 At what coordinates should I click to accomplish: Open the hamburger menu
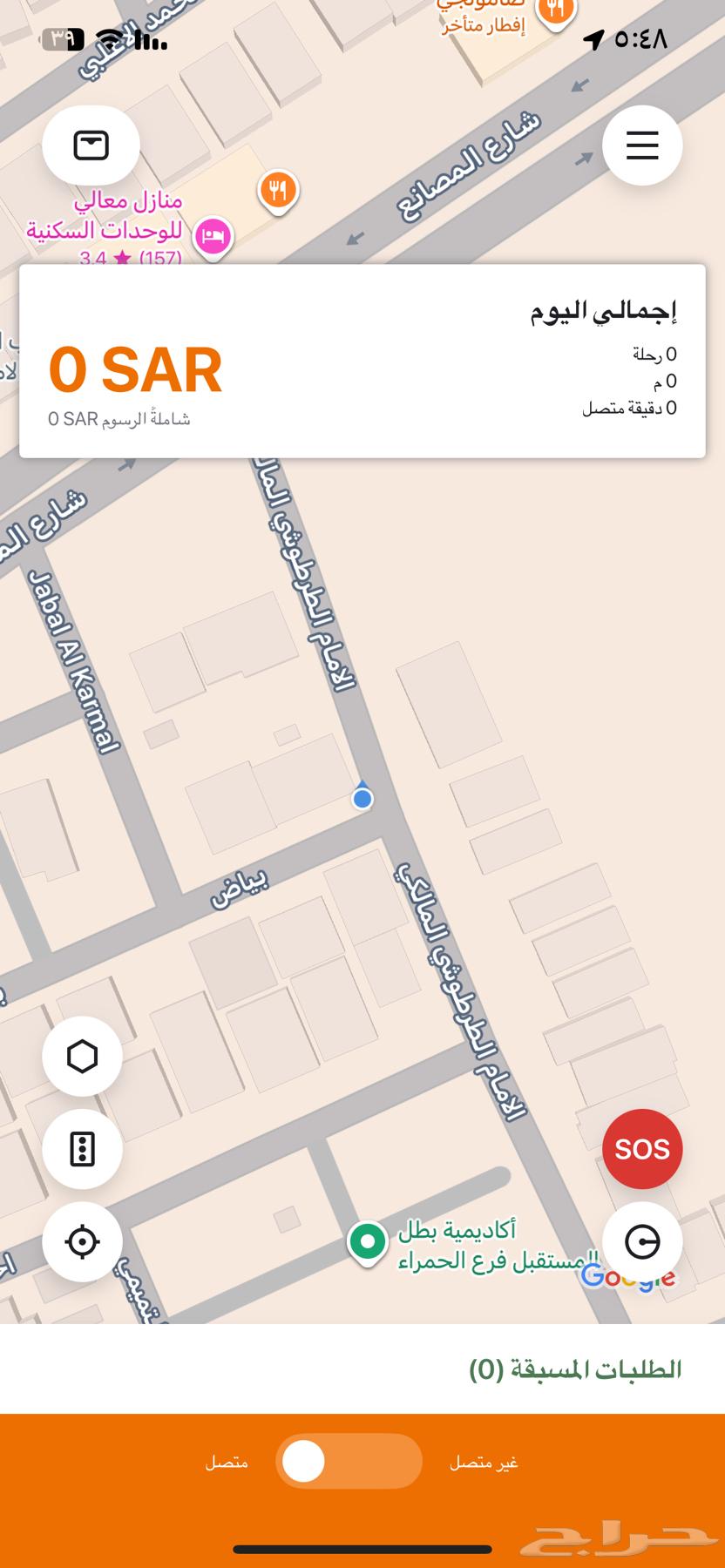coord(642,145)
